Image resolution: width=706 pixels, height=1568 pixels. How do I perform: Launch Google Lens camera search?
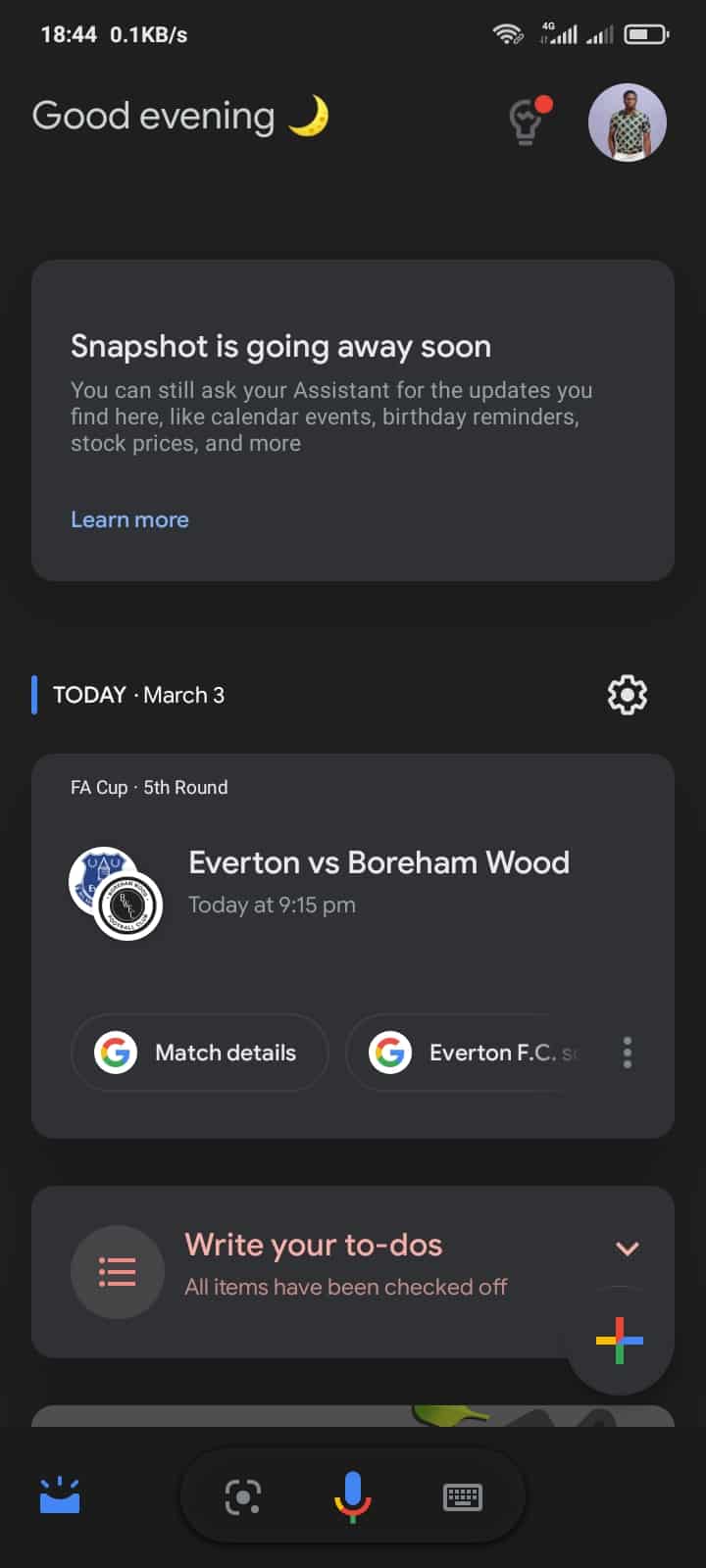click(242, 1496)
